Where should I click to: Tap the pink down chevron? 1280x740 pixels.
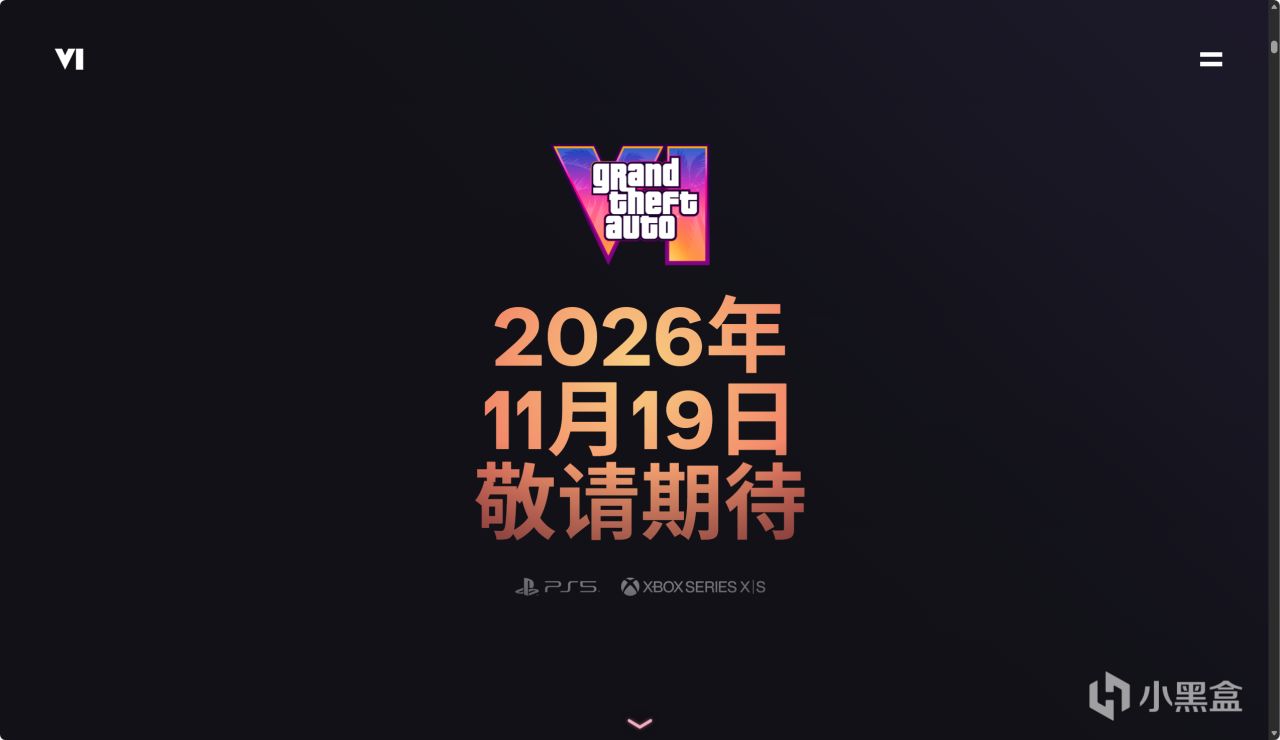click(x=639, y=723)
